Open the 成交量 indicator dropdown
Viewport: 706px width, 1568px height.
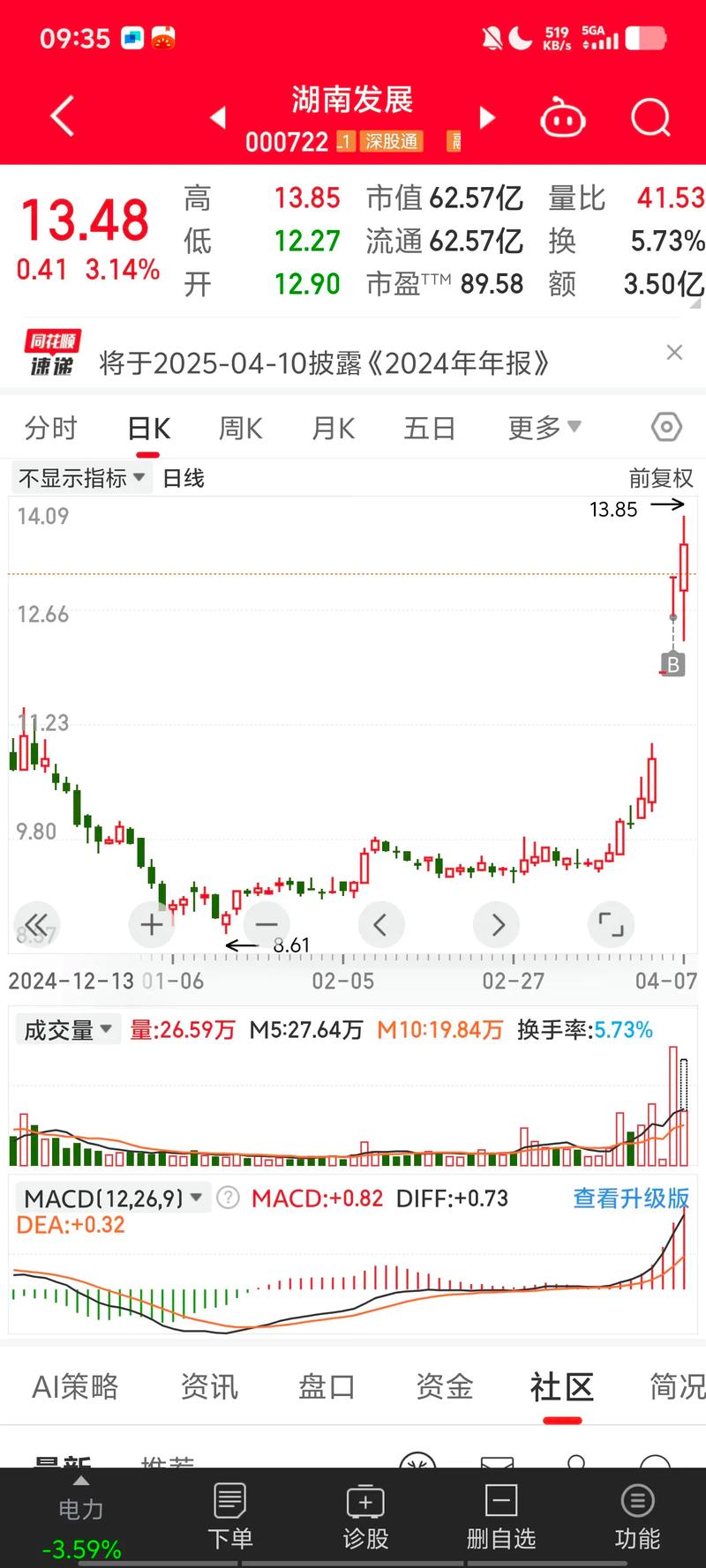tap(68, 1029)
